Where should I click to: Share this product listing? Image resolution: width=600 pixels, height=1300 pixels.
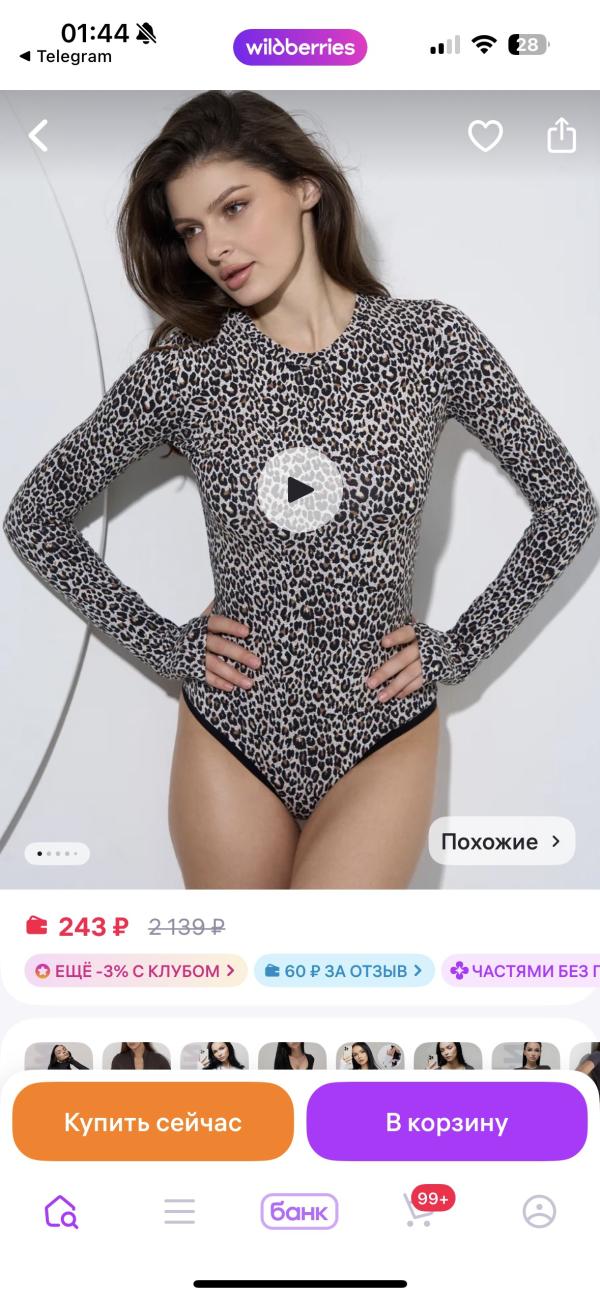(561, 135)
